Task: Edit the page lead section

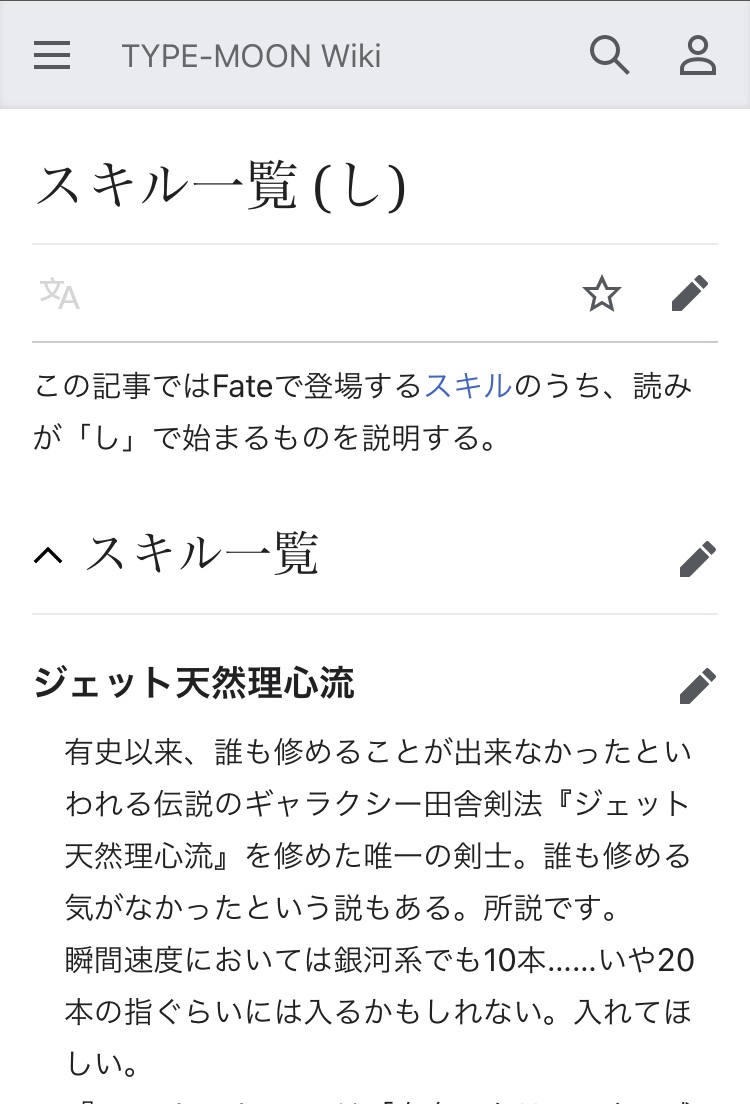Action: click(690, 294)
